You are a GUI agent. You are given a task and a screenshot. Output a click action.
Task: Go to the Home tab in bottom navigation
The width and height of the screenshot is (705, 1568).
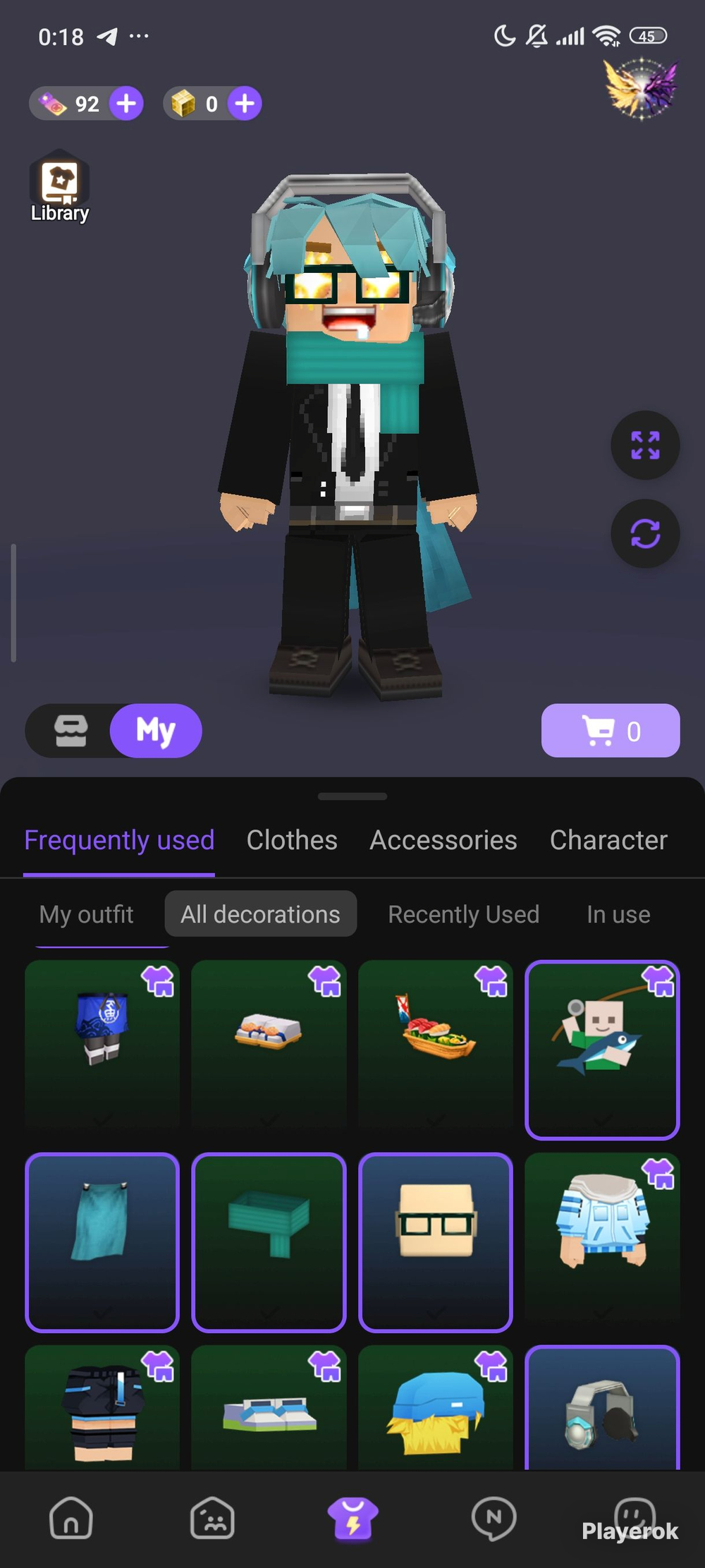point(70,1518)
